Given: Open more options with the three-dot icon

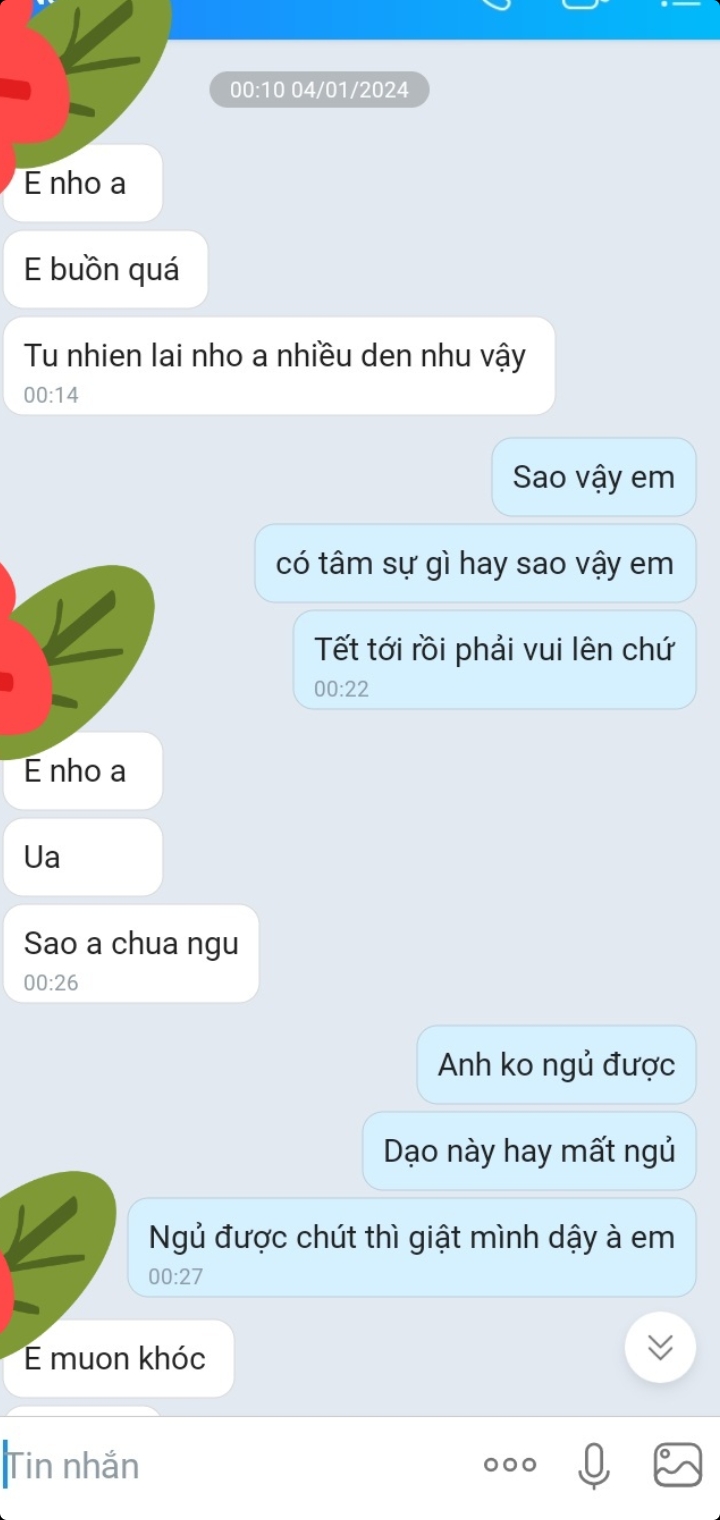Looking at the screenshot, I should (x=510, y=1465).
